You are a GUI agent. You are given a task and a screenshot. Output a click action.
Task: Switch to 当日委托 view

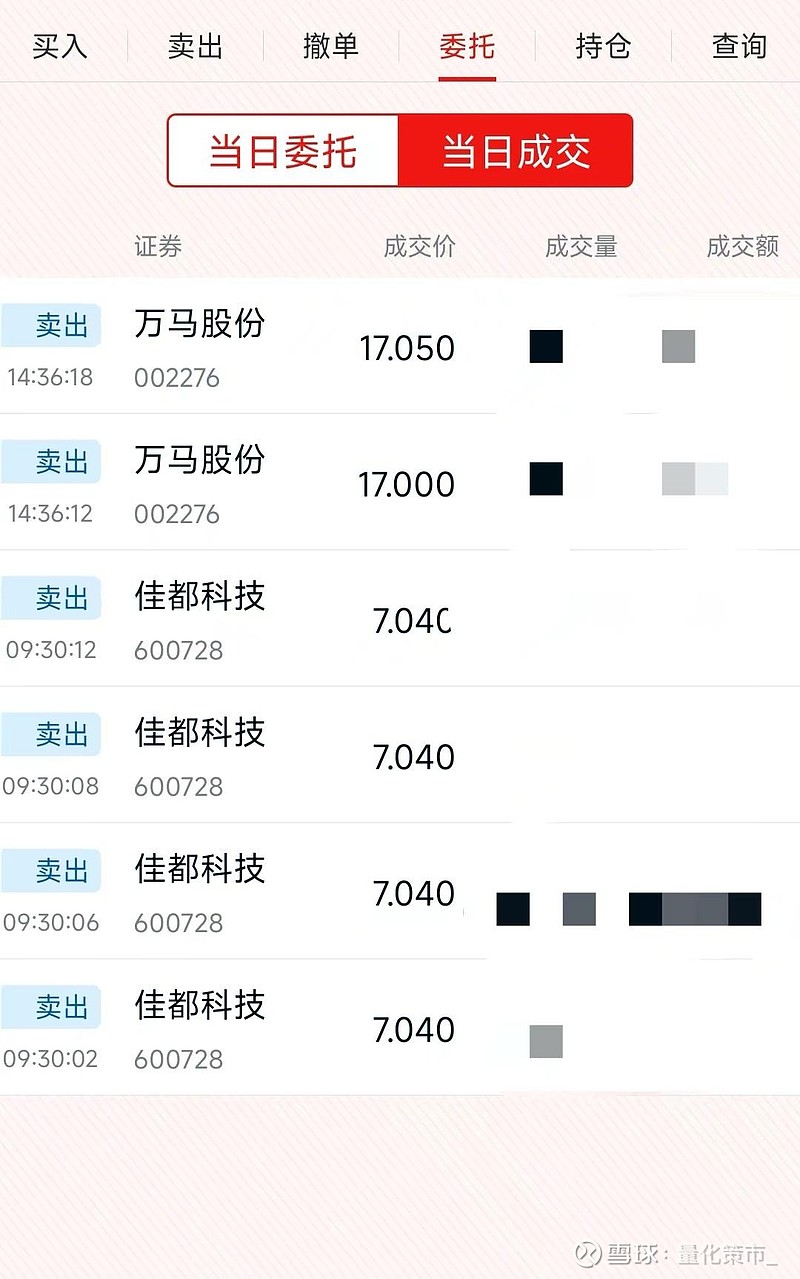coord(283,151)
